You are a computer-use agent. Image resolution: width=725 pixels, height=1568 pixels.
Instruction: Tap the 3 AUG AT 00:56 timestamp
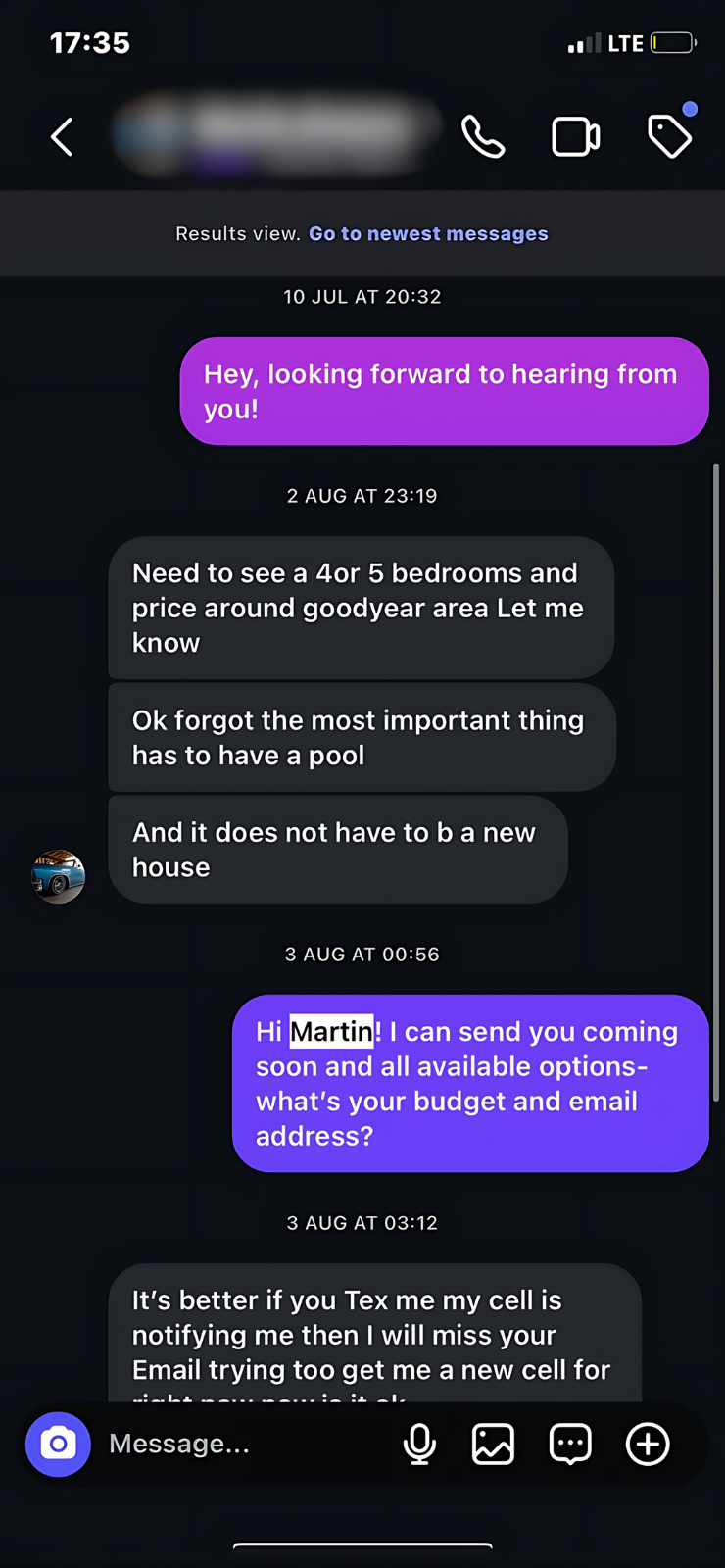(362, 954)
